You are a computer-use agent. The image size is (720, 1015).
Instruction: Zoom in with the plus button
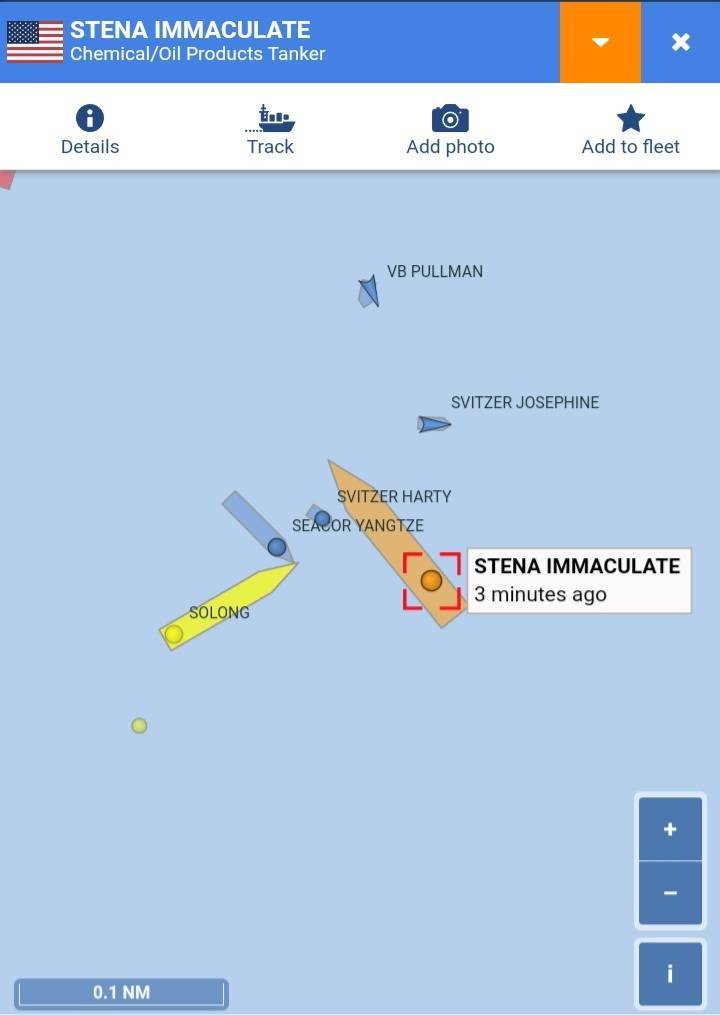670,829
